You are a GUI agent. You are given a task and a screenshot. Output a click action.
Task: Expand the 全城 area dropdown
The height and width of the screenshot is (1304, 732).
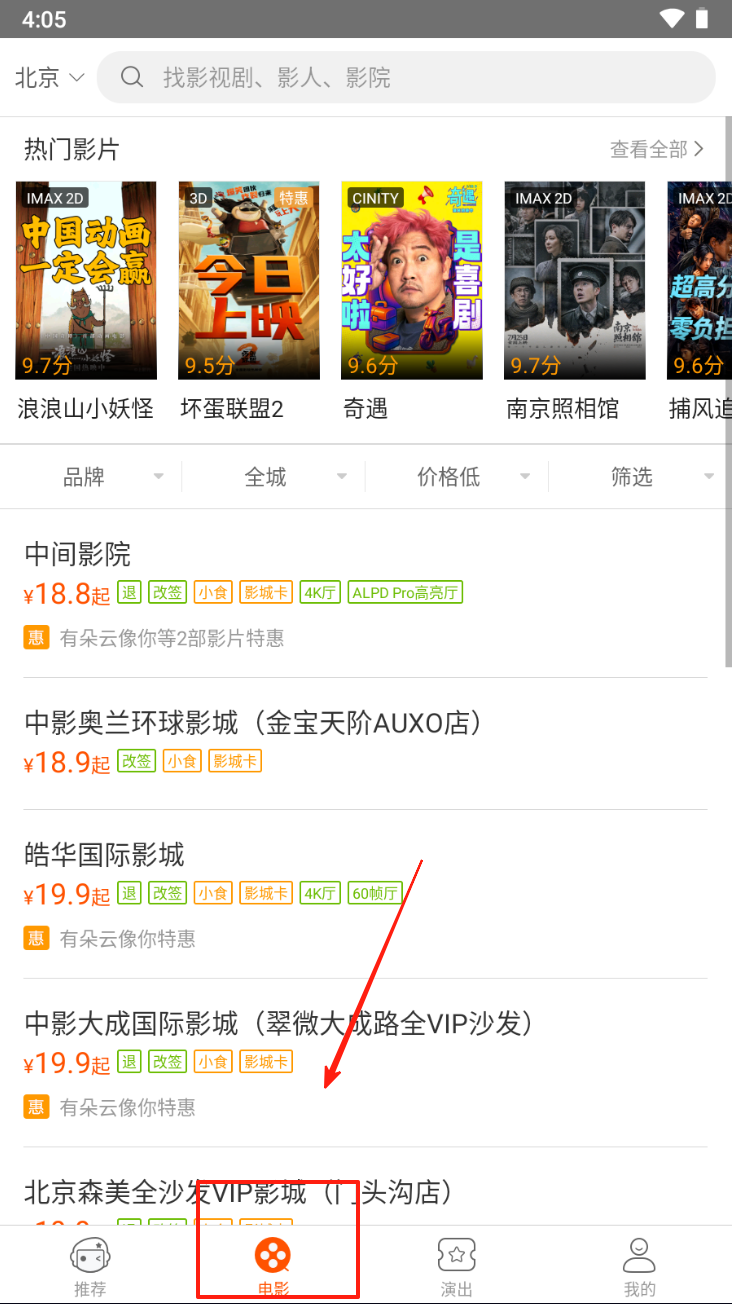pyautogui.click(x=275, y=477)
